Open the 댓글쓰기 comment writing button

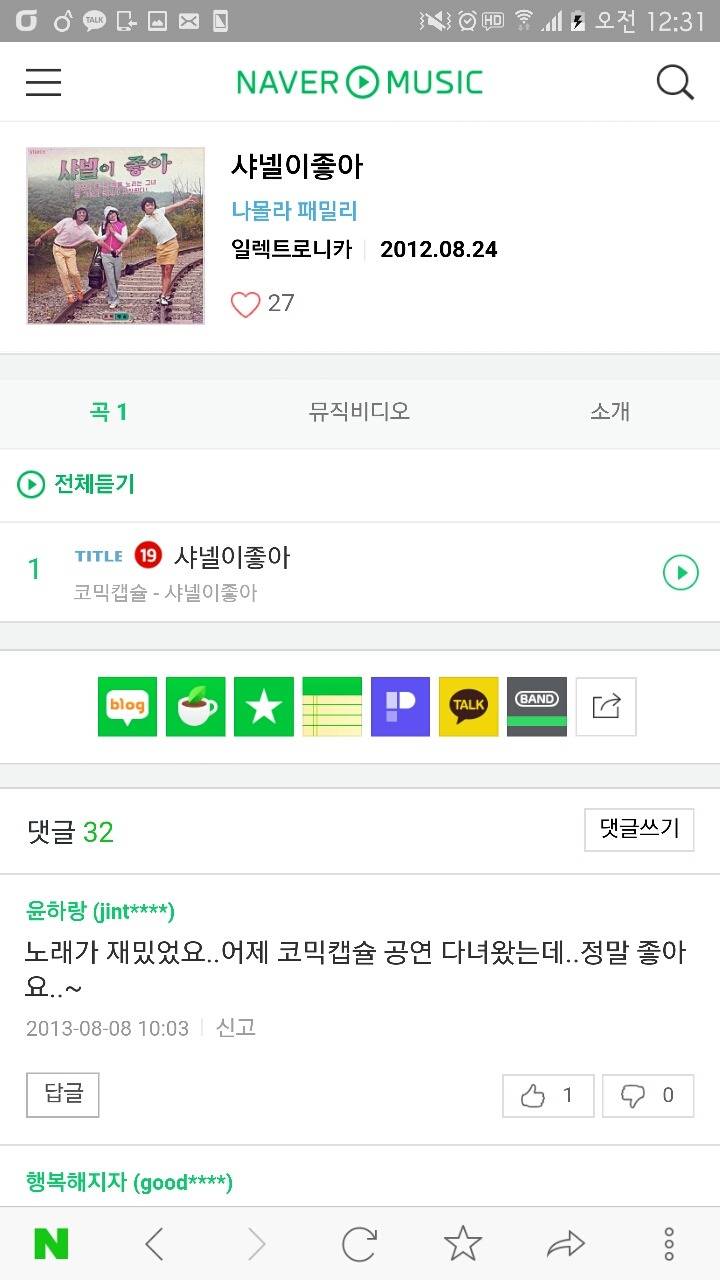(639, 830)
